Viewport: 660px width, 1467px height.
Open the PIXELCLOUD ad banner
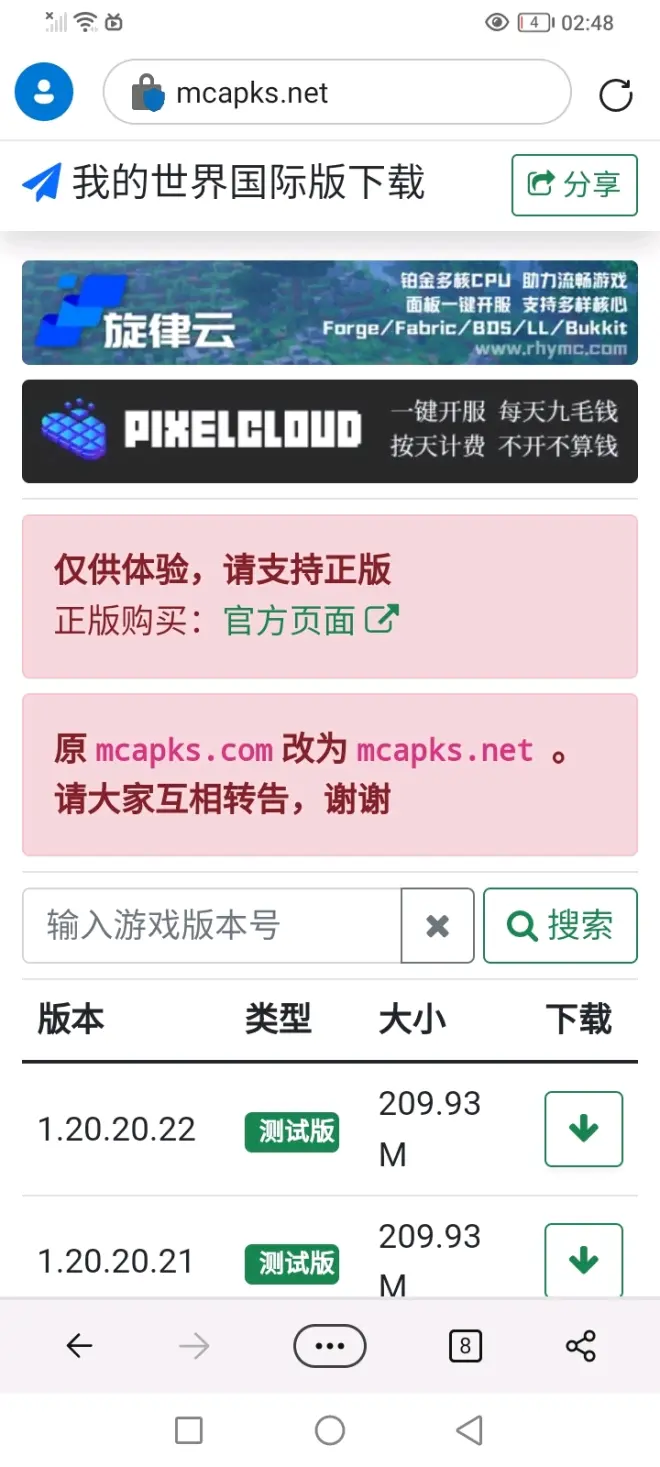(329, 431)
